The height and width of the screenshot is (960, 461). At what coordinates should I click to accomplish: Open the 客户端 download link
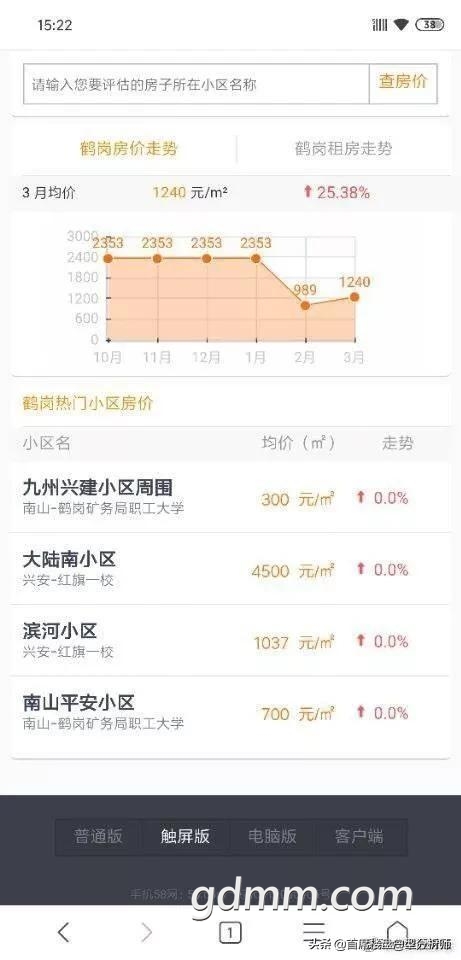(x=359, y=836)
